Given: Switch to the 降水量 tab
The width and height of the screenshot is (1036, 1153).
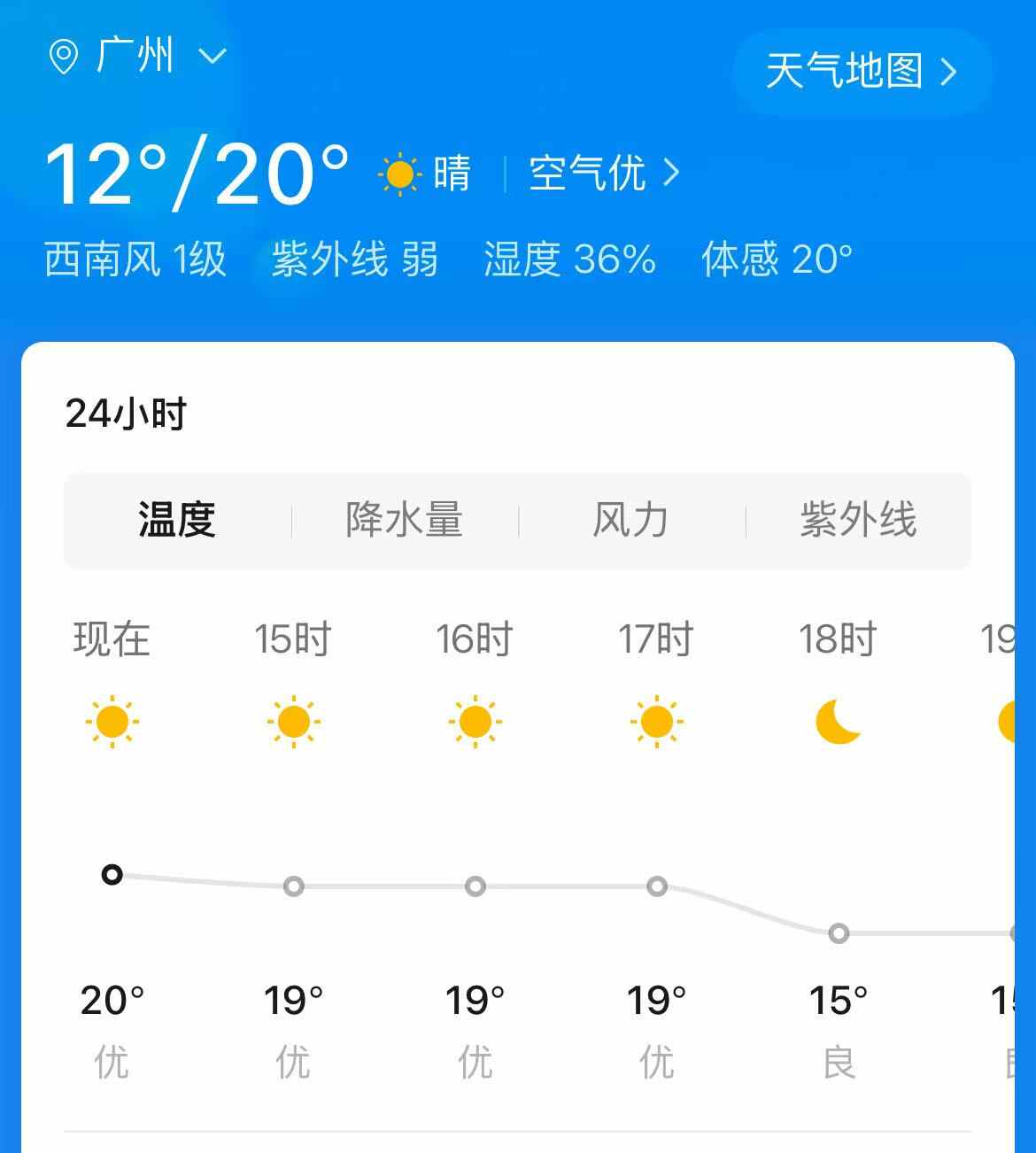Looking at the screenshot, I should coord(405,520).
